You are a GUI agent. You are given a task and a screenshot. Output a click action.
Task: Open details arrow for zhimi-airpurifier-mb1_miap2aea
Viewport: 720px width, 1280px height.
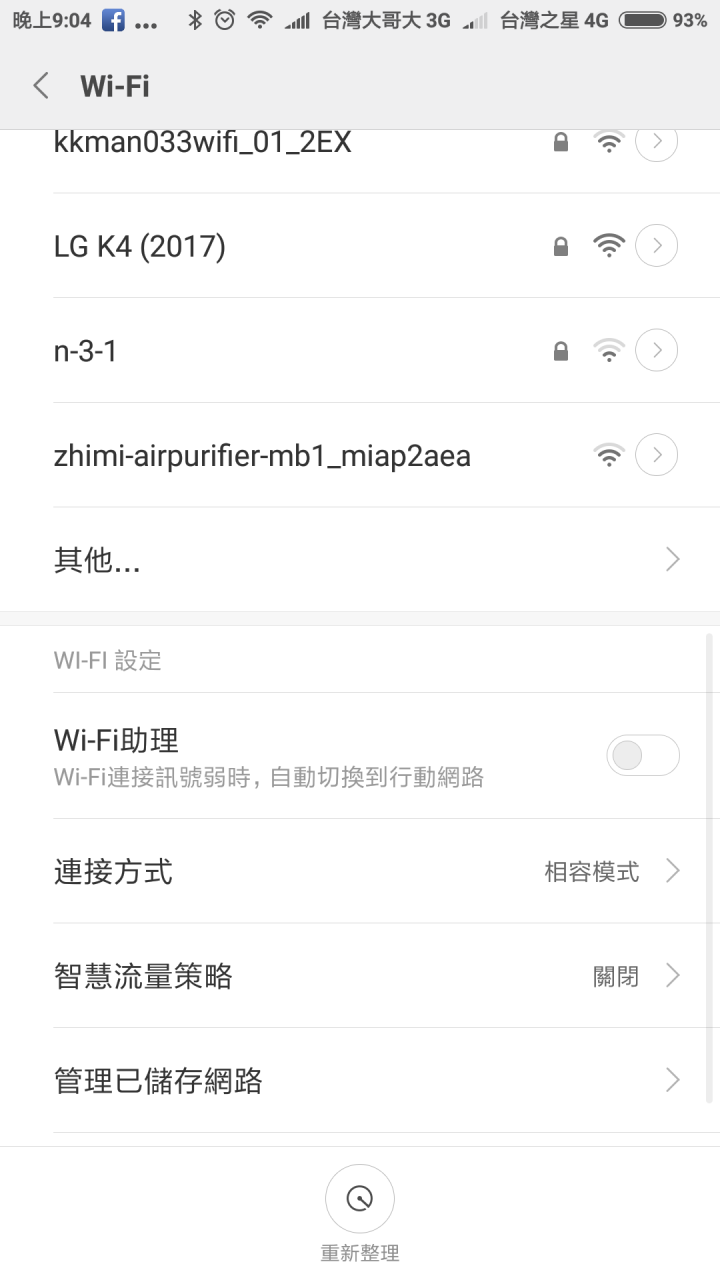(x=657, y=455)
